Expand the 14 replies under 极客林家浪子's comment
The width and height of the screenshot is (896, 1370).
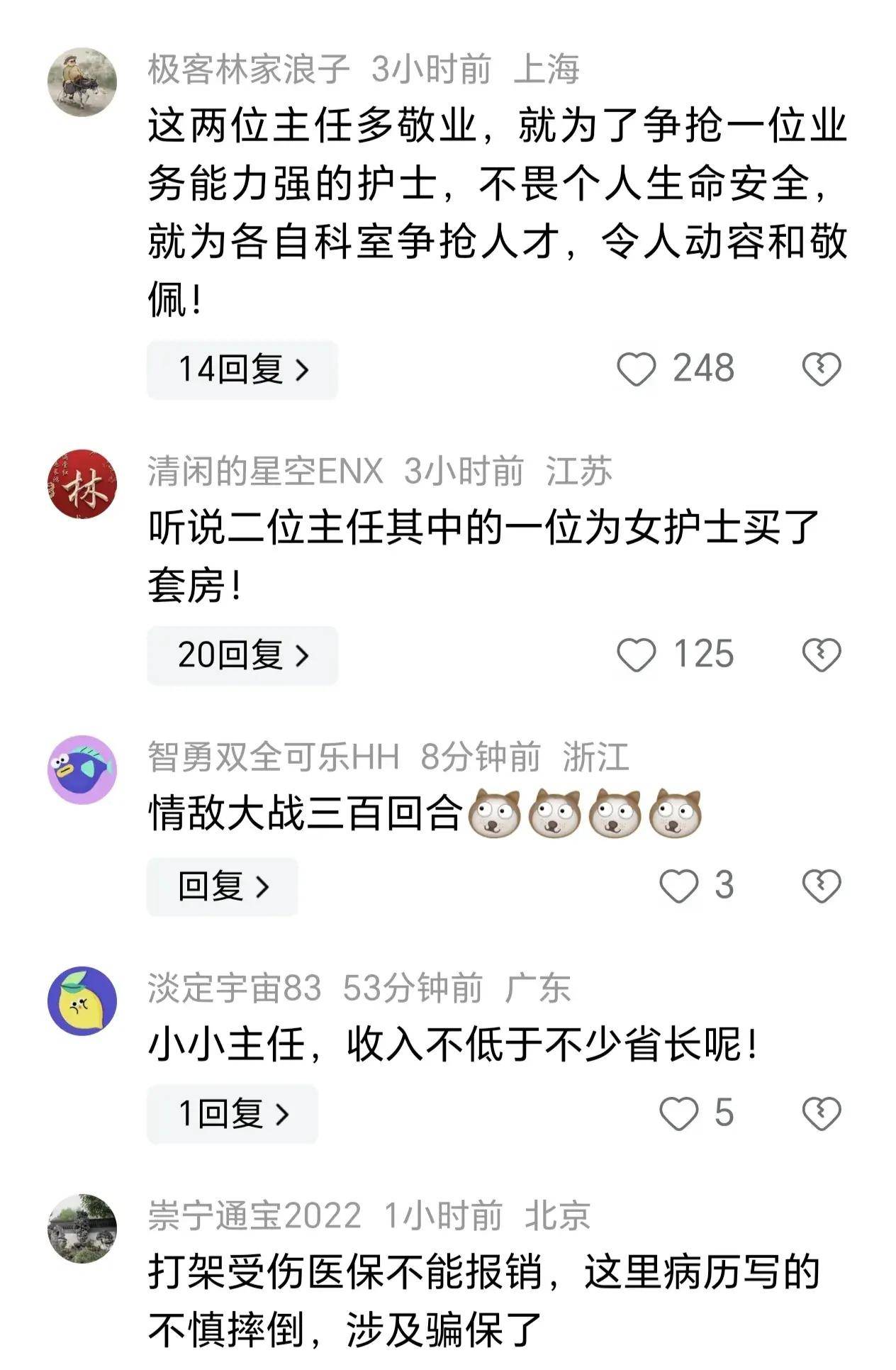coord(242,369)
